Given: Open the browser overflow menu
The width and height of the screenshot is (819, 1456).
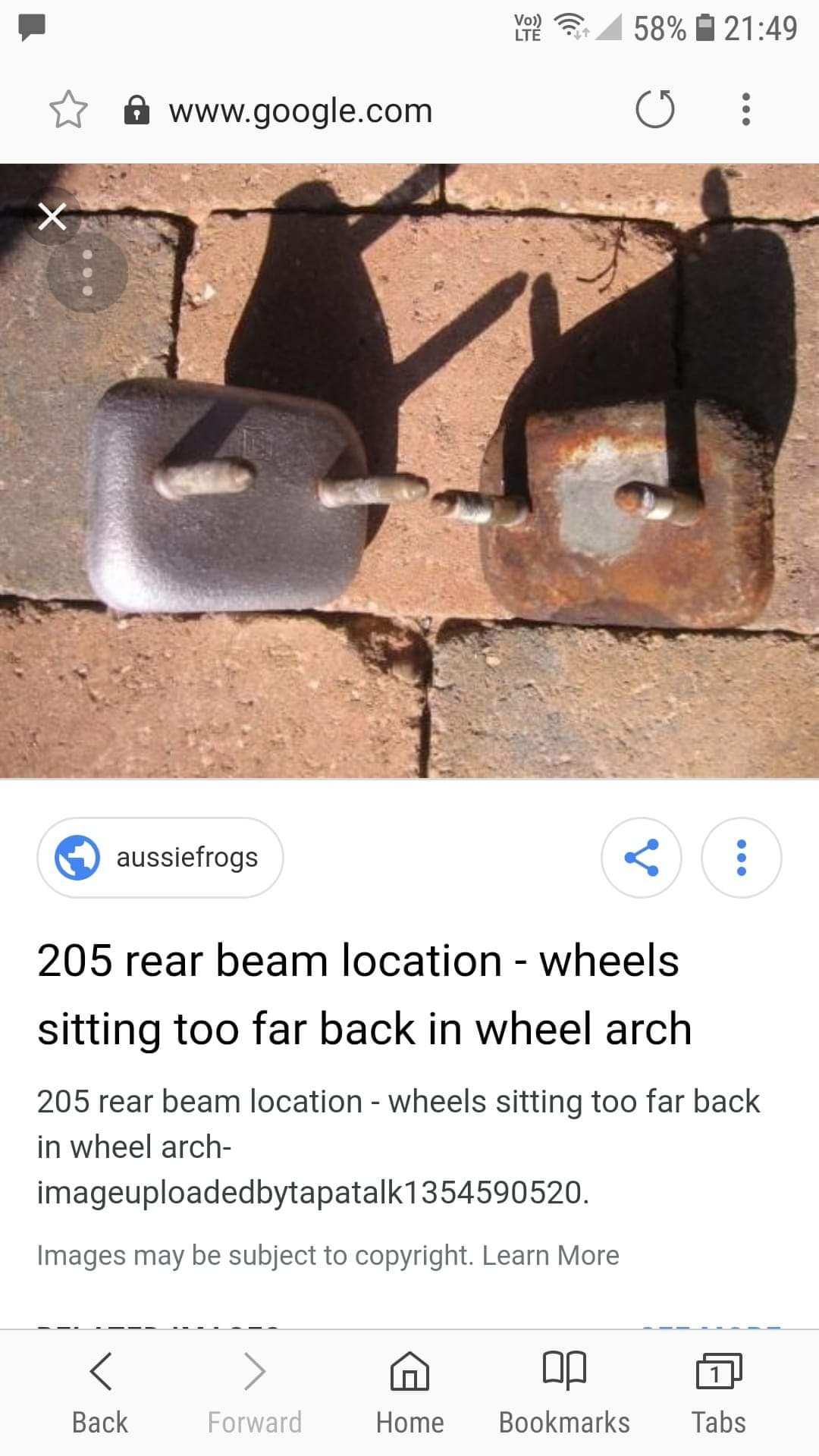Looking at the screenshot, I should click(x=746, y=109).
